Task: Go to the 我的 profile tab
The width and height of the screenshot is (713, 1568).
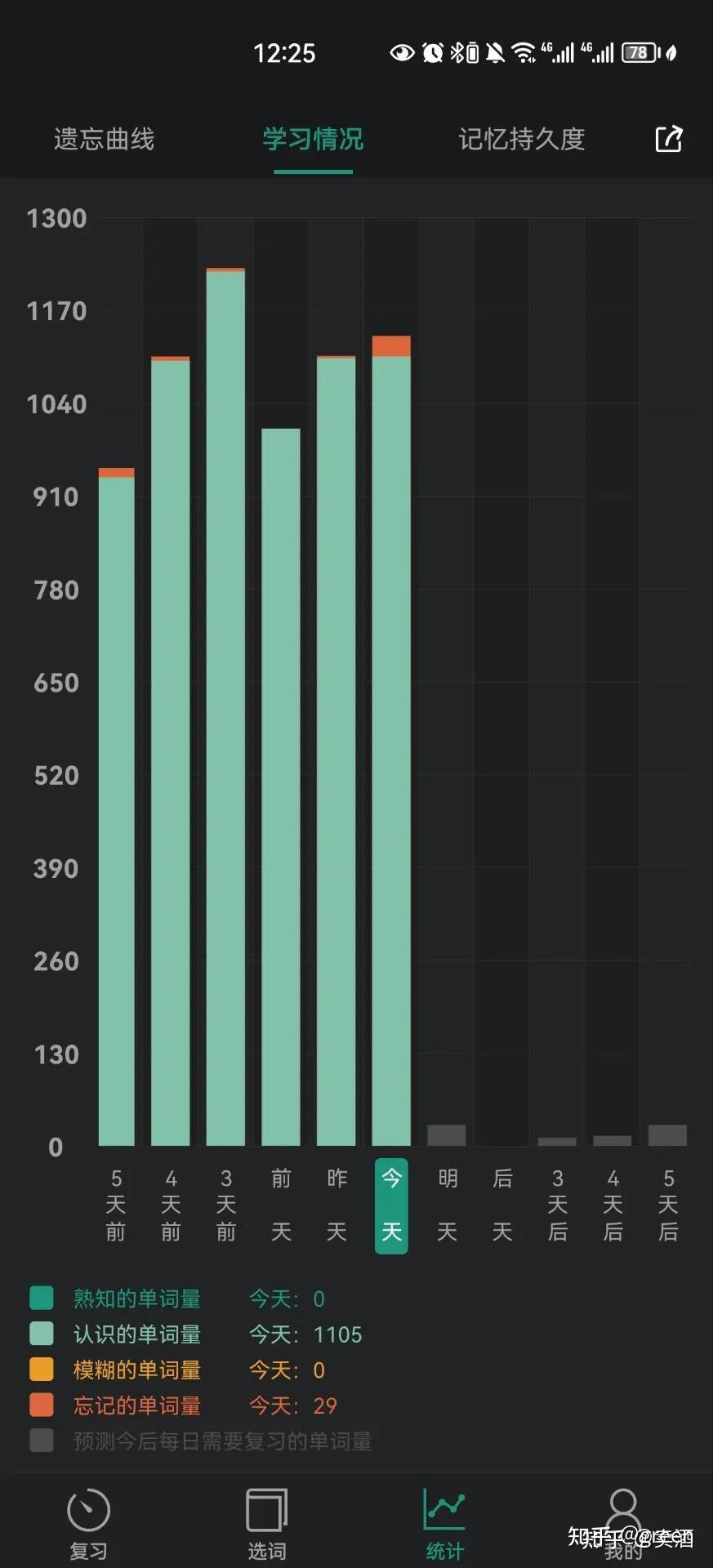Action: [x=623, y=1524]
